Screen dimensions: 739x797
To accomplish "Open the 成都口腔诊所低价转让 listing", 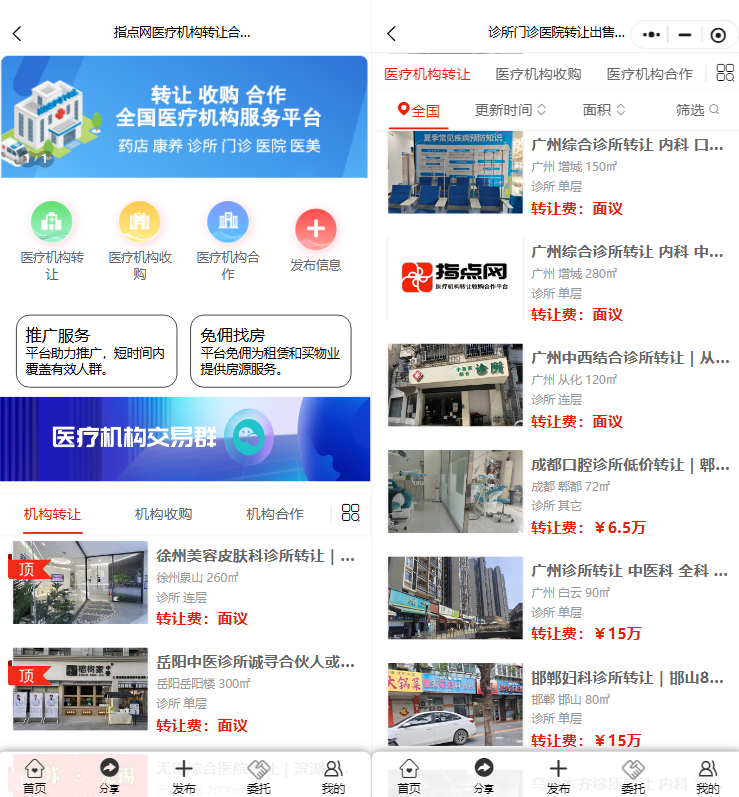I will point(630,465).
